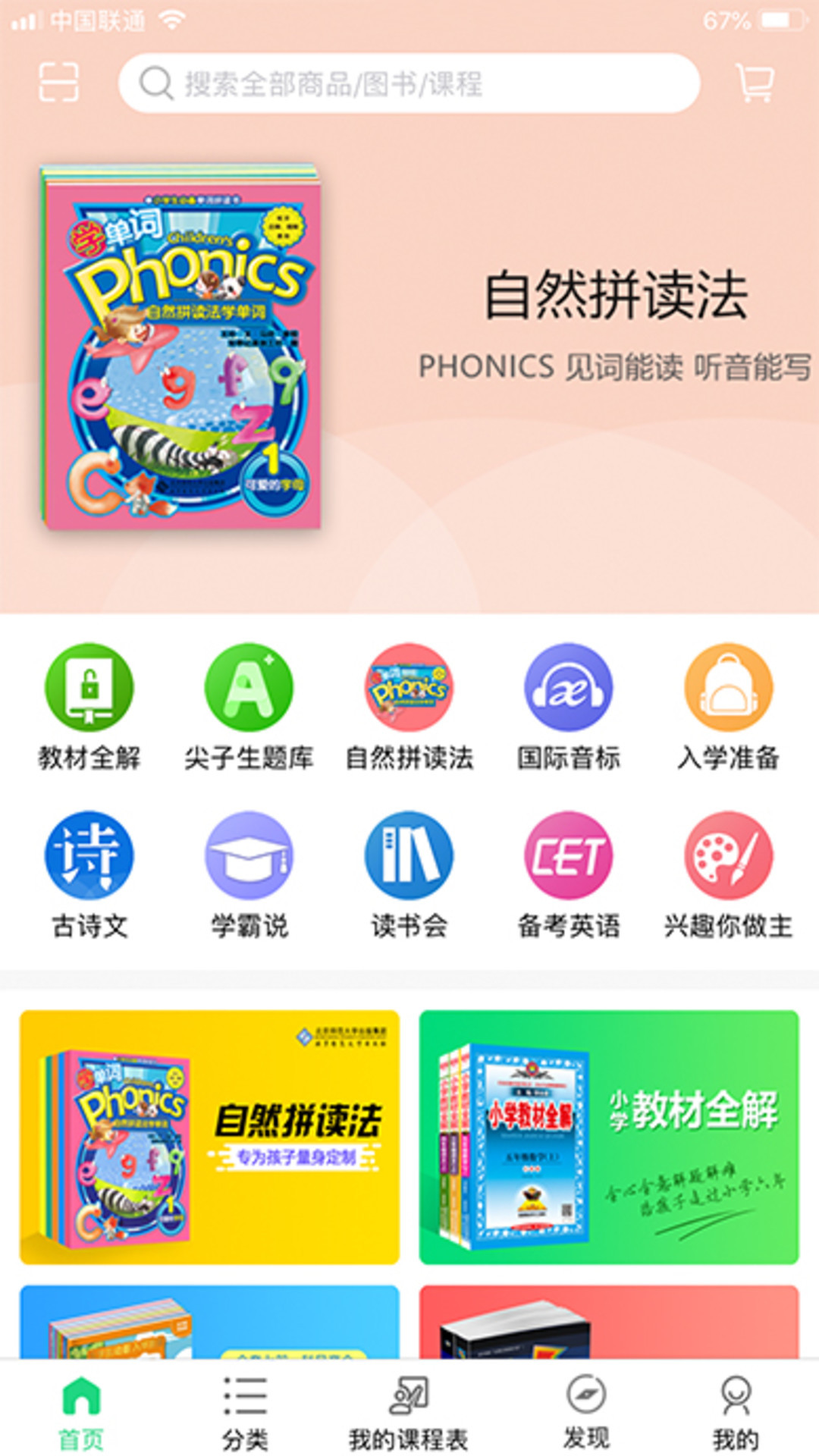Open the 尖子生题库 category

(x=249, y=705)
